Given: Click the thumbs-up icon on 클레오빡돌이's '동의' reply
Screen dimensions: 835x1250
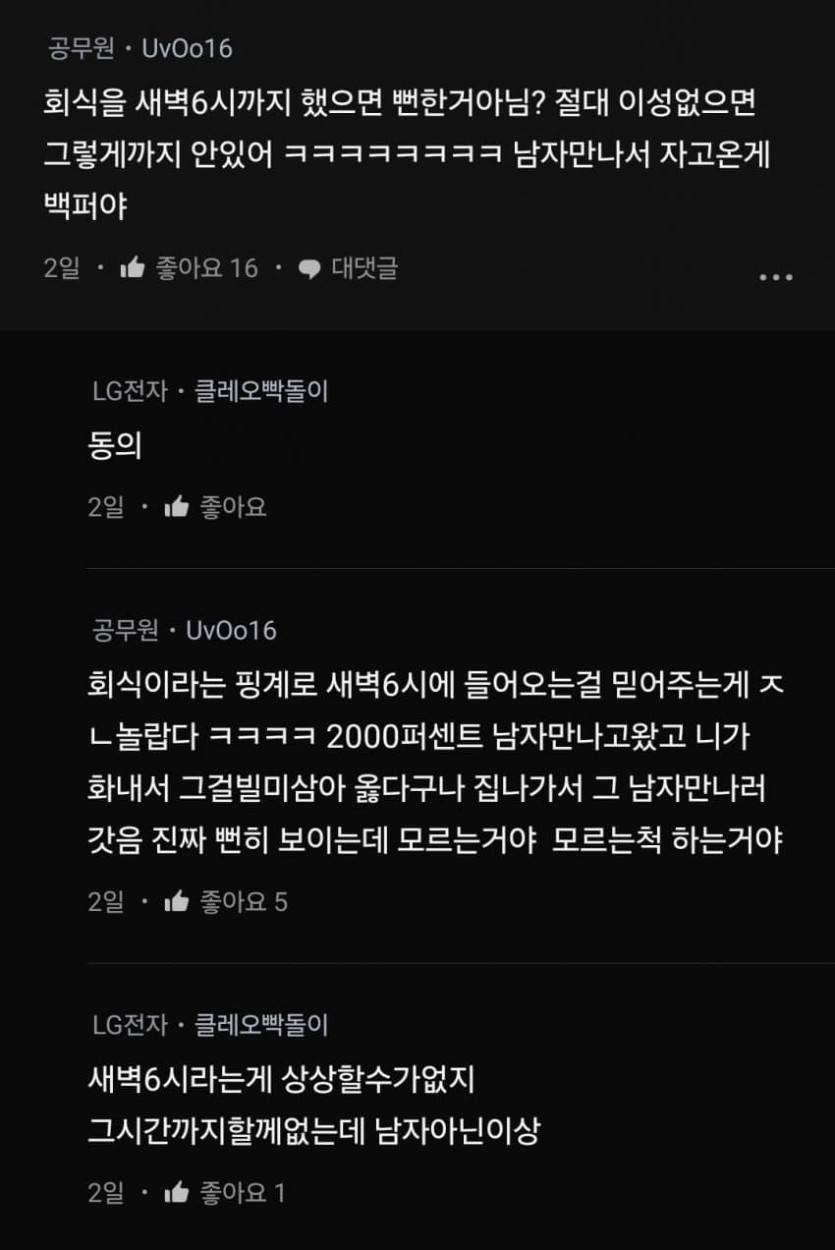Looking at the screenshot, I should click(177, 505).
